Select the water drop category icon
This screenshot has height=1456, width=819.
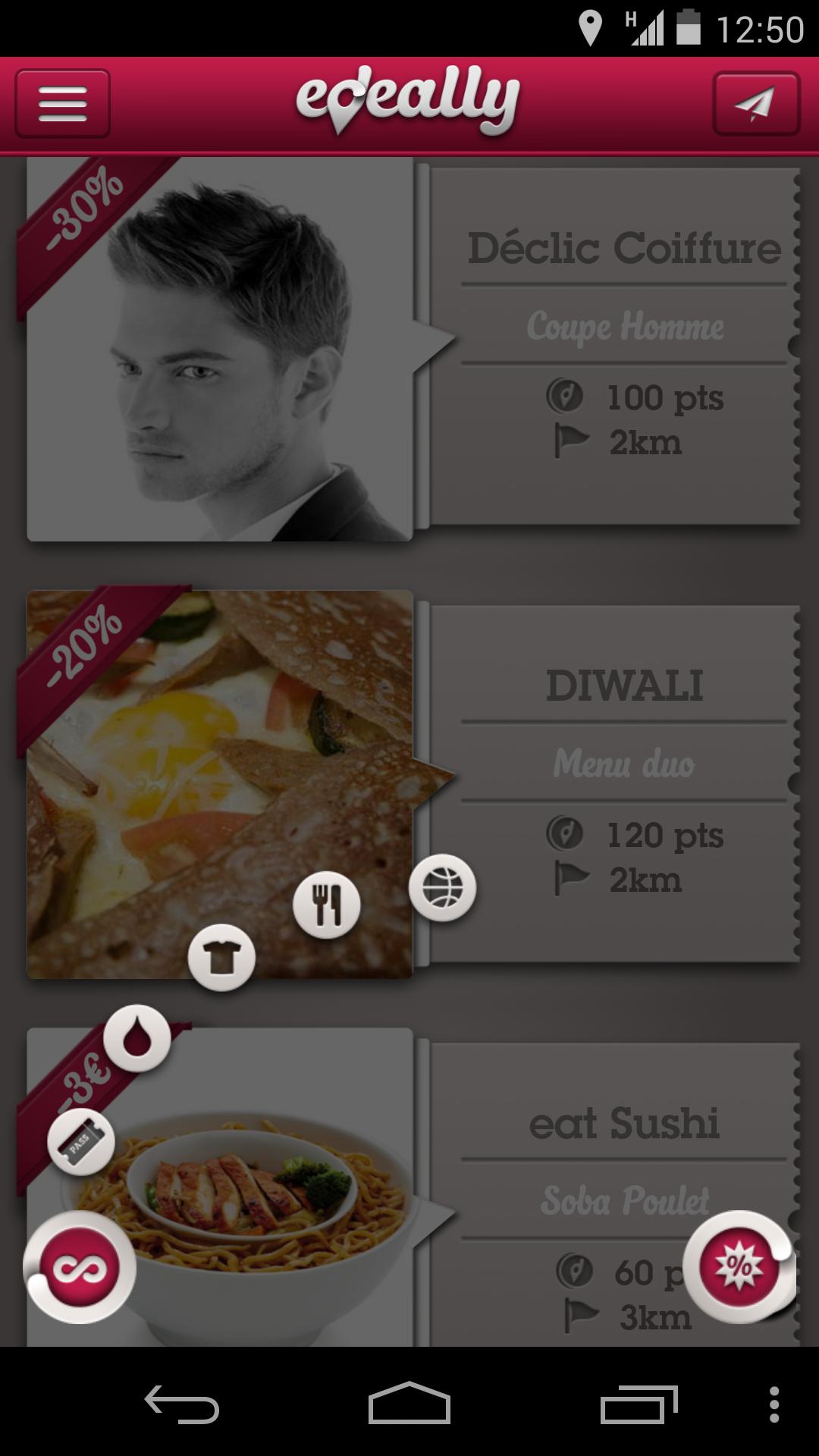(x=137, y=1039)
